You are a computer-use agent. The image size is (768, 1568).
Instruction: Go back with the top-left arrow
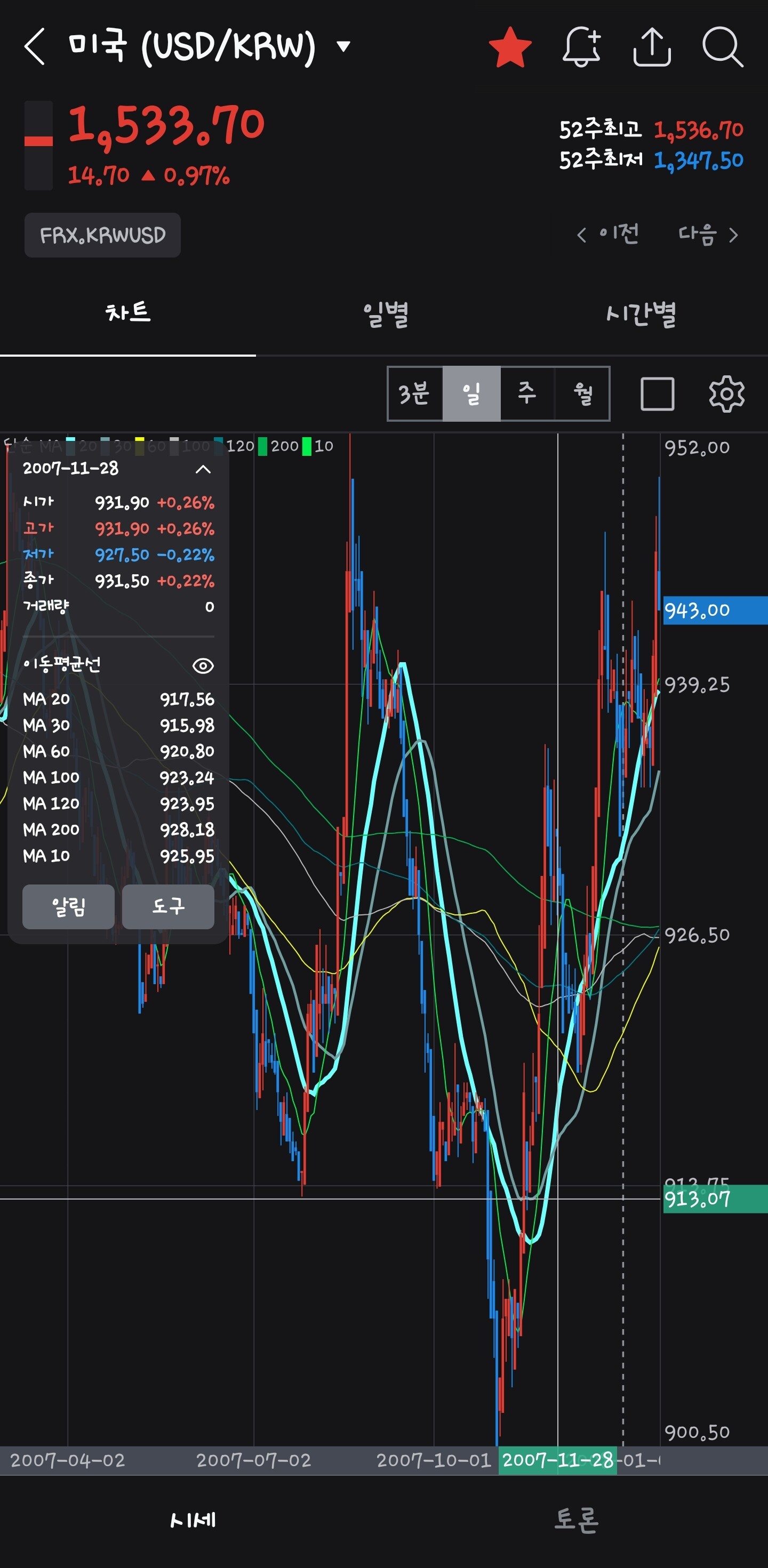coord(35,46)
